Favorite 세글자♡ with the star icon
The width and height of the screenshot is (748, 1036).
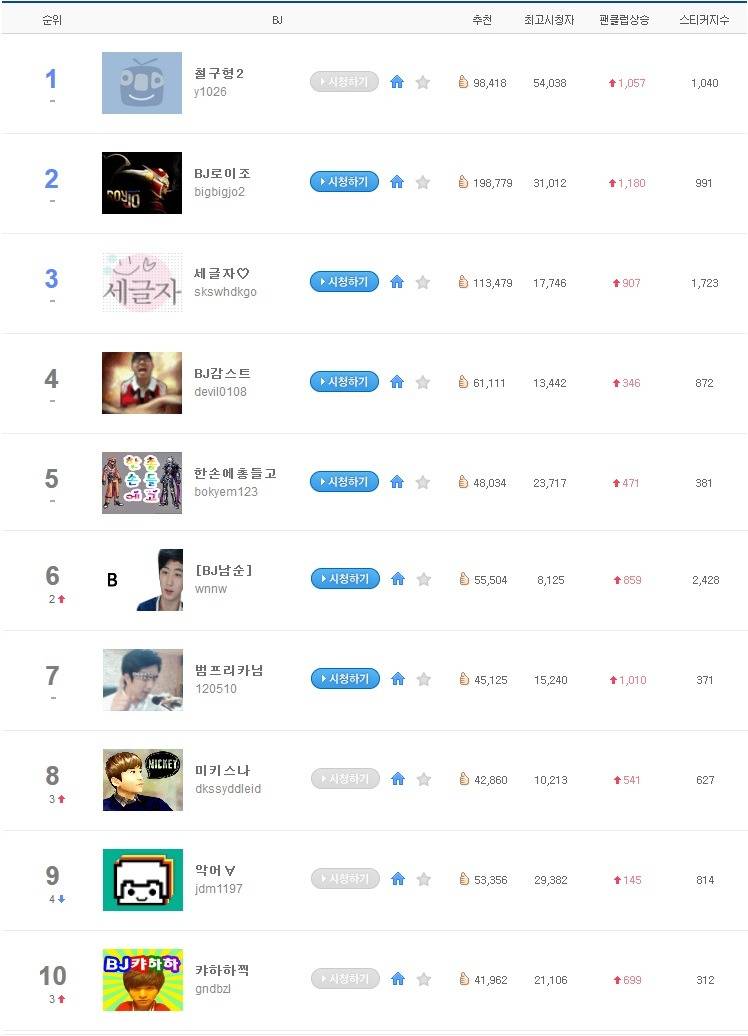tap(422, 282)
